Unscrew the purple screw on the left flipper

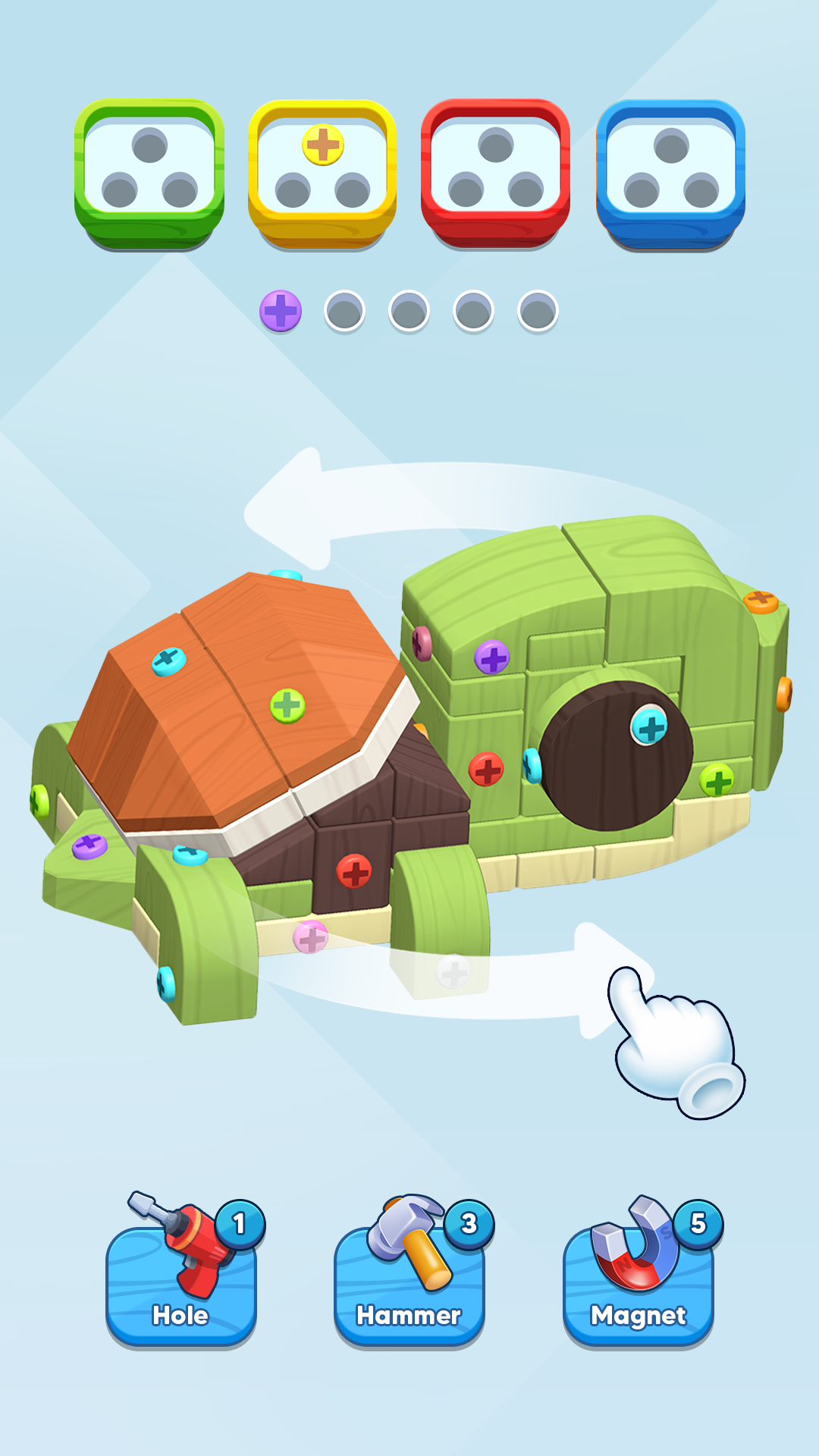[89, 845]
